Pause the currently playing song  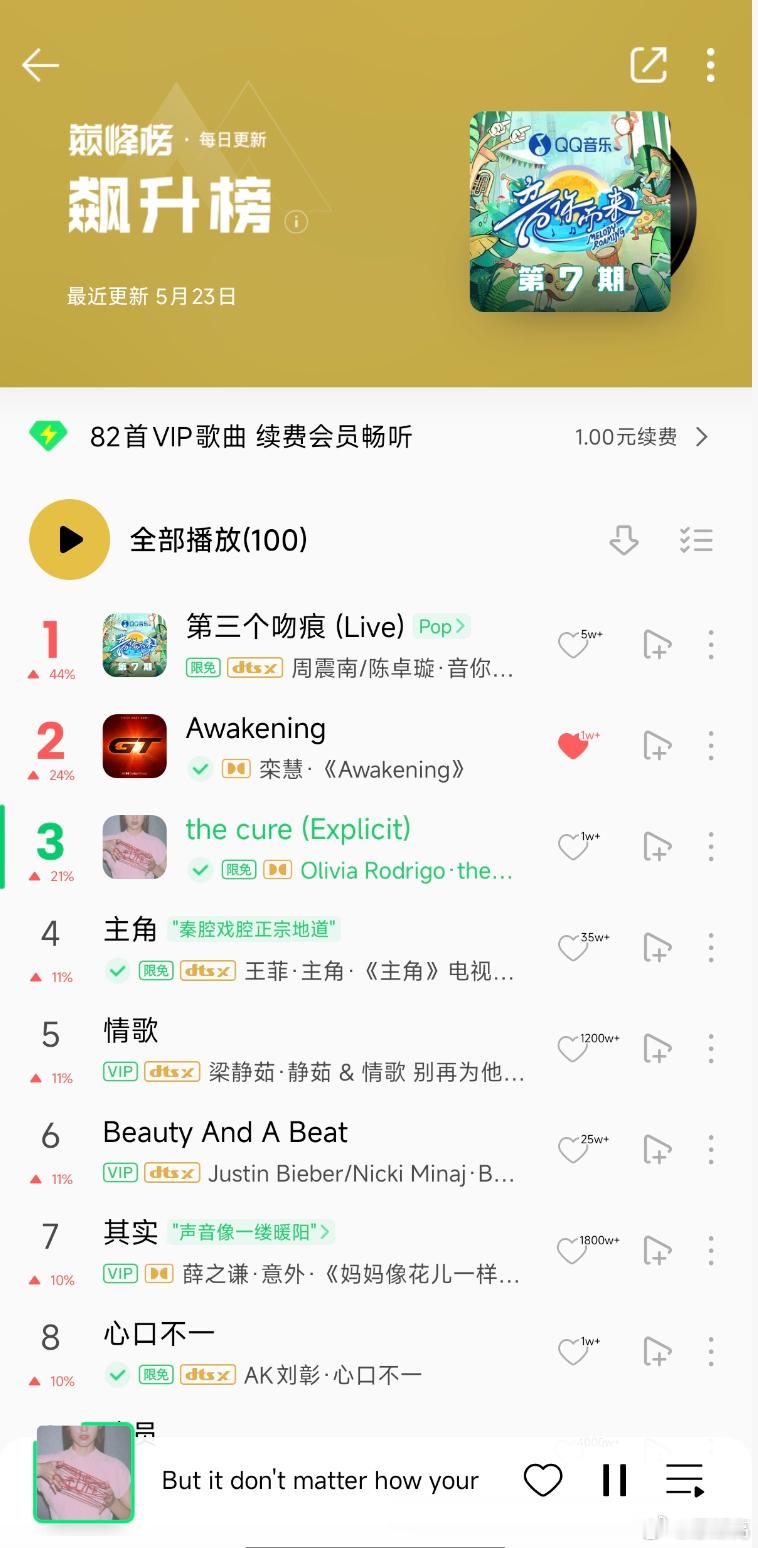(615, 1480)
